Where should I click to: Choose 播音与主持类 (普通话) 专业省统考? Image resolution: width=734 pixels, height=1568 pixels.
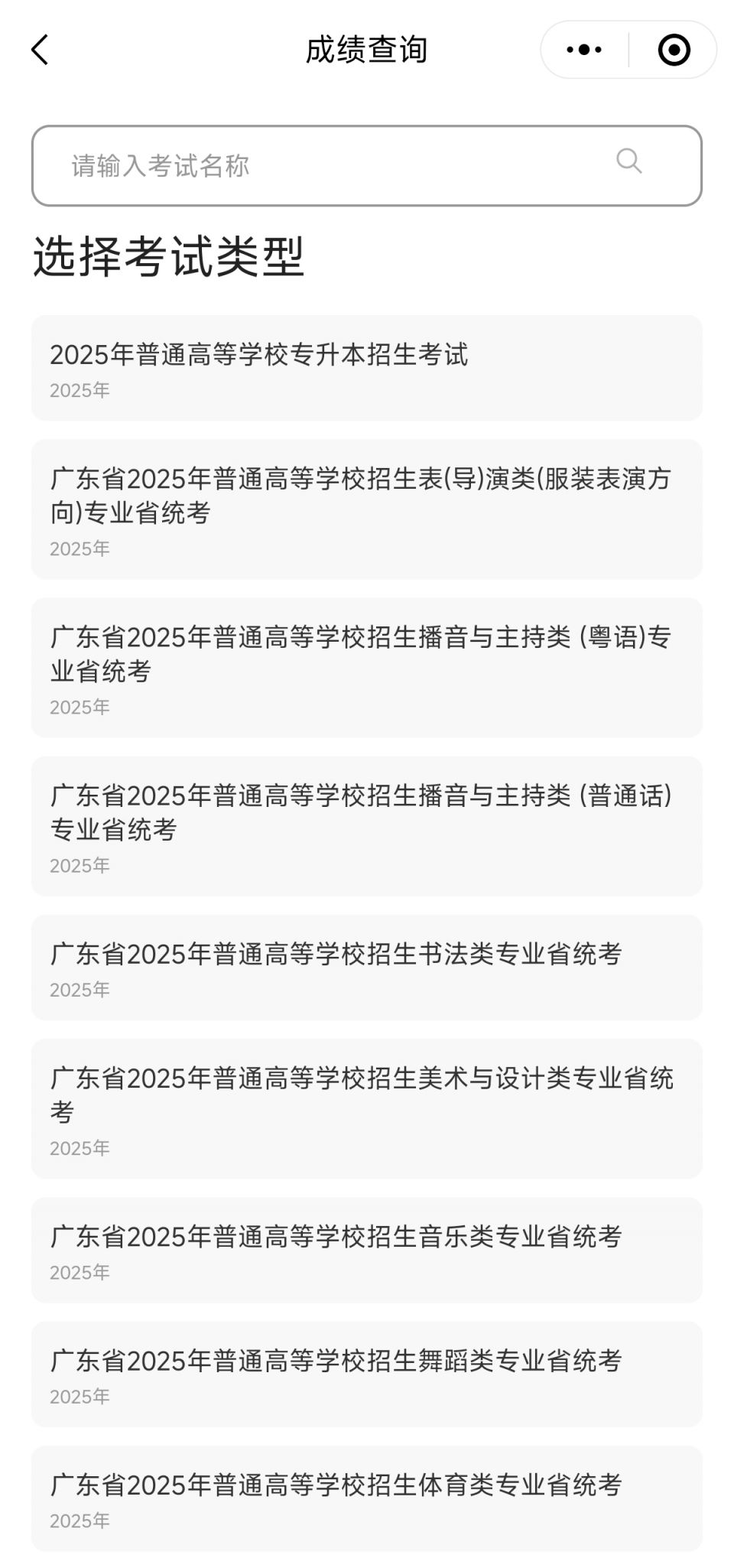367,826
